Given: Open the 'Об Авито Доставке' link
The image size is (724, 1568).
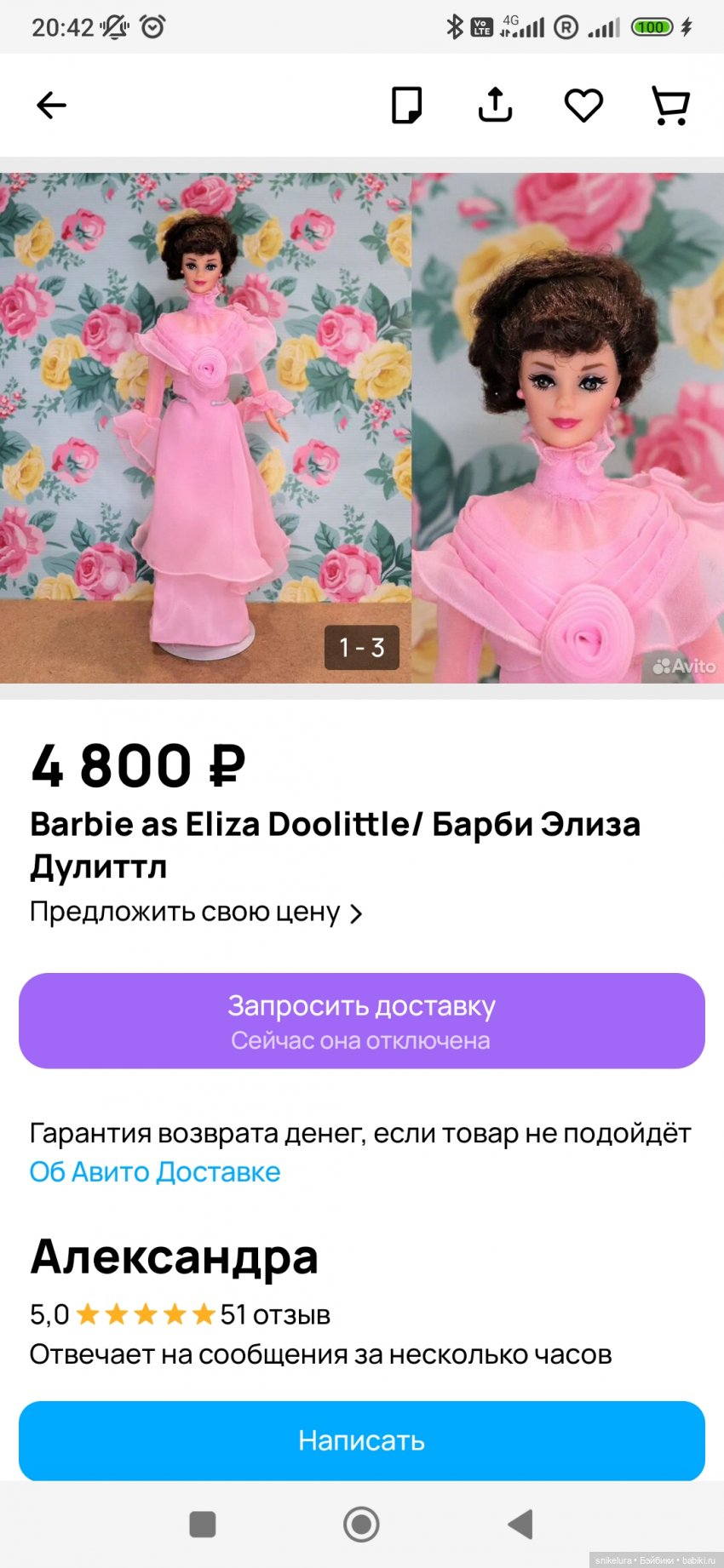Looking at the screenshot, I should 155,1172.
